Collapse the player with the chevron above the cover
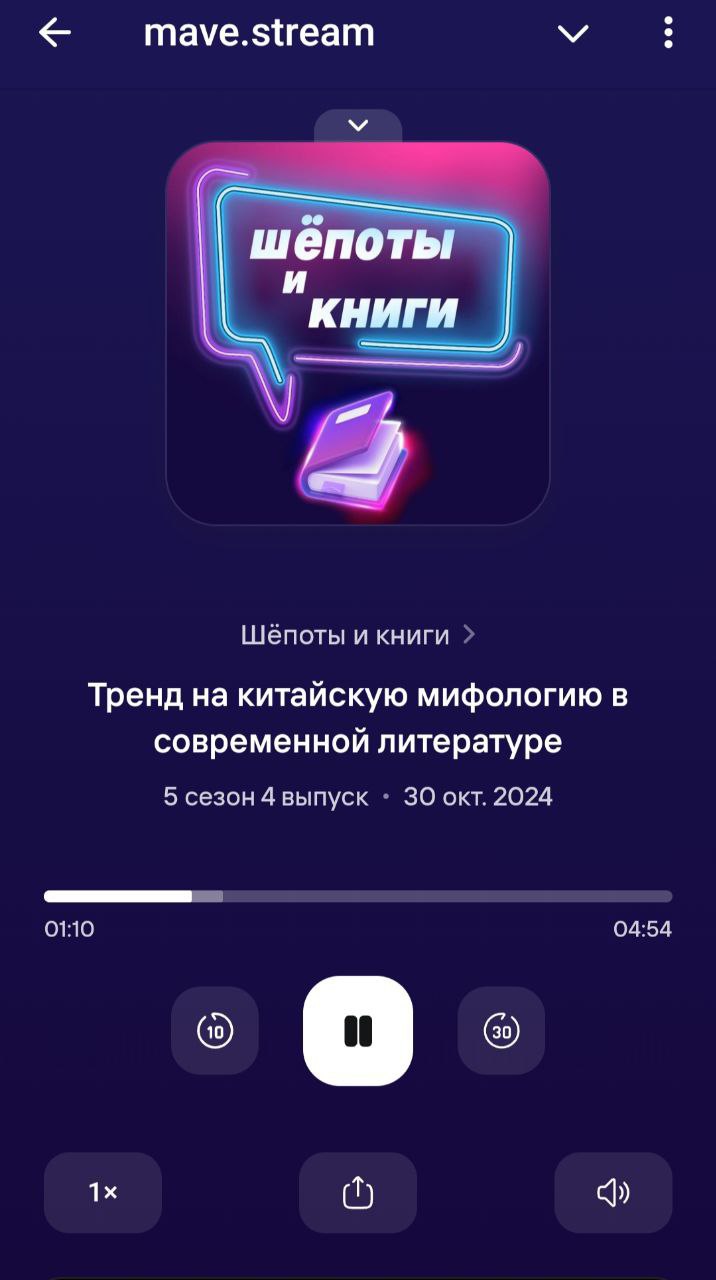This screenshot has width=716, height=1280. 358,126
